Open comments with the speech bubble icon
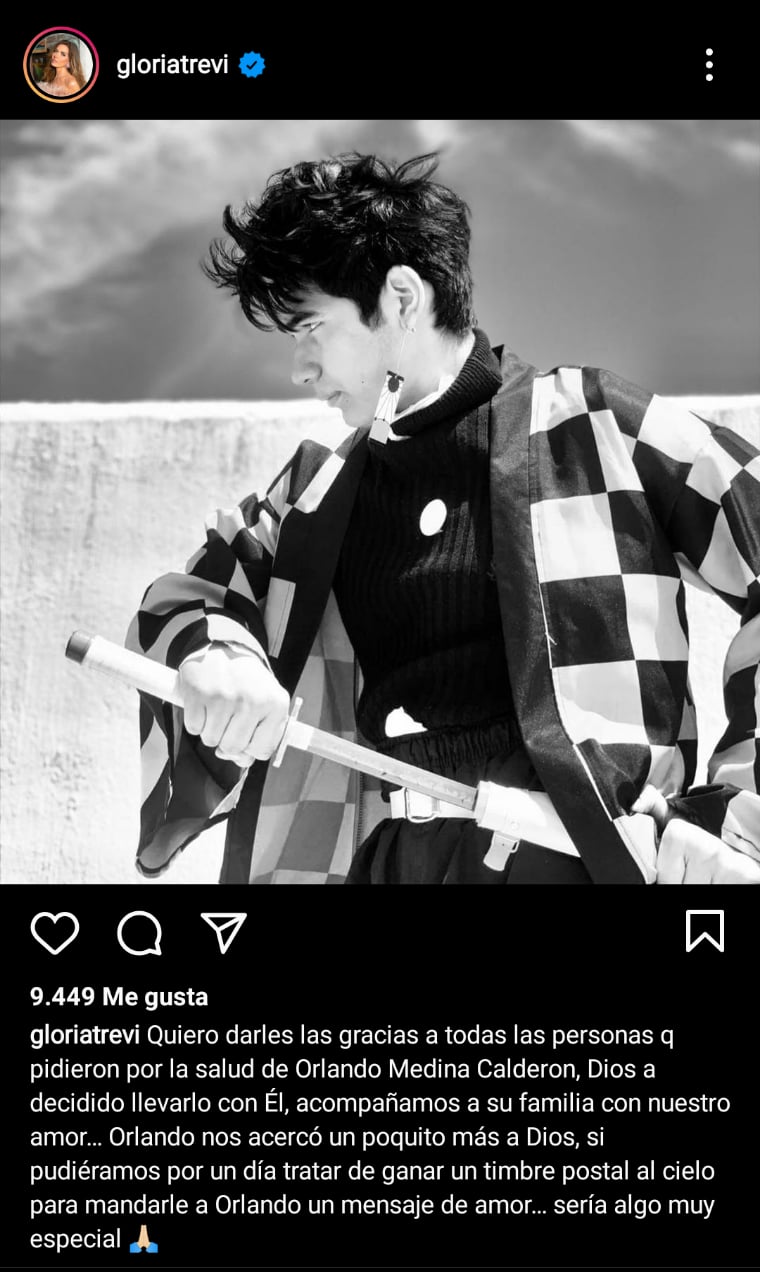 click(x=139, y=933)
